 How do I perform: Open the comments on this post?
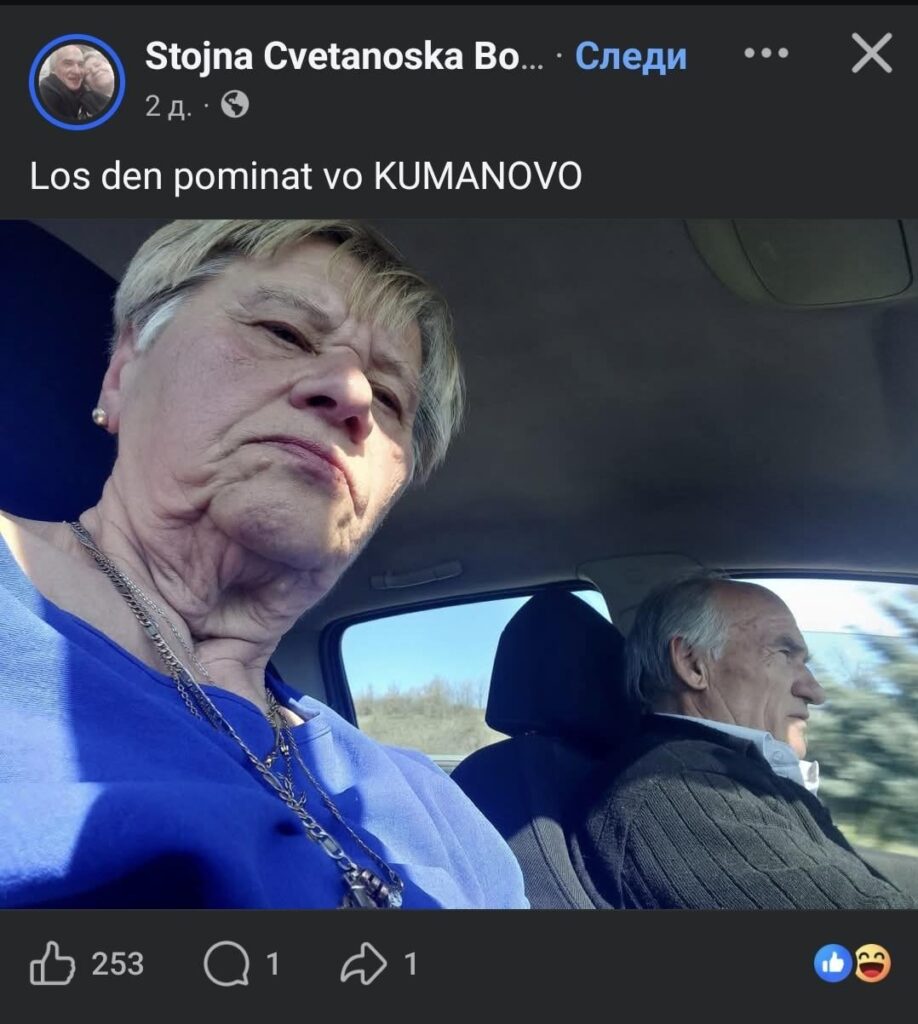coord(227,964)
